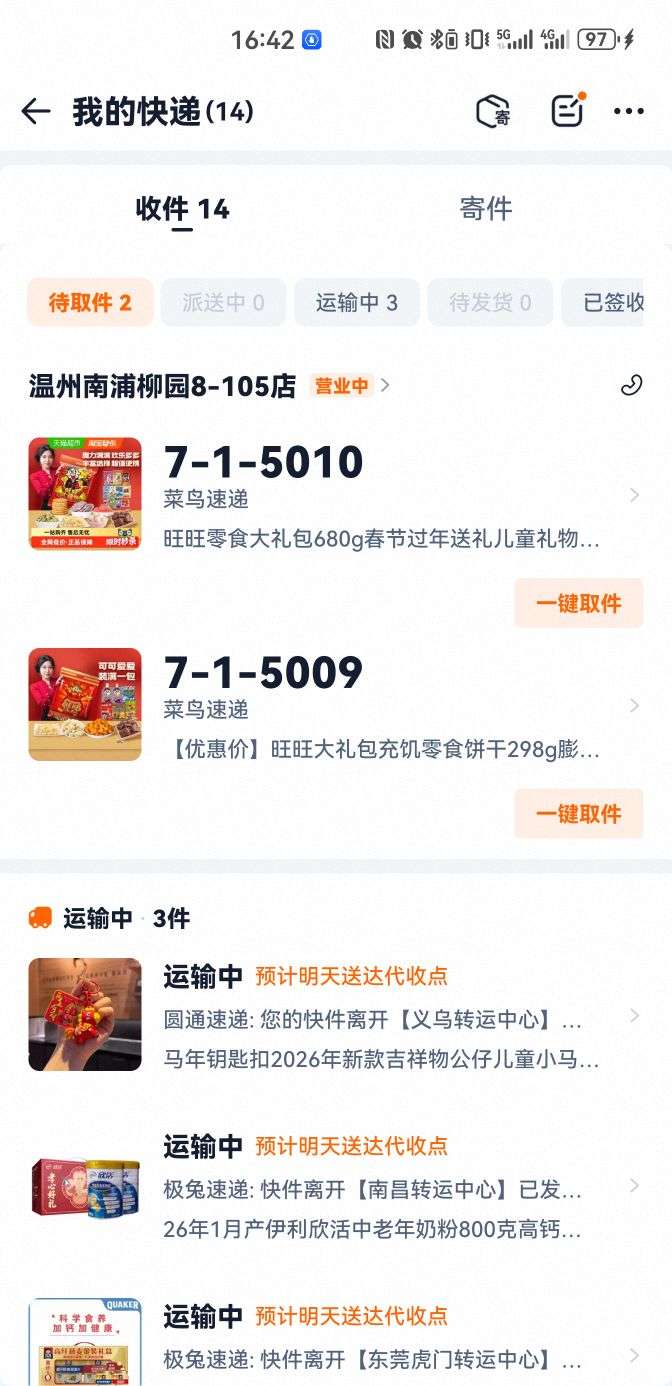Open the three-dot overflow menu

point(628,111)
